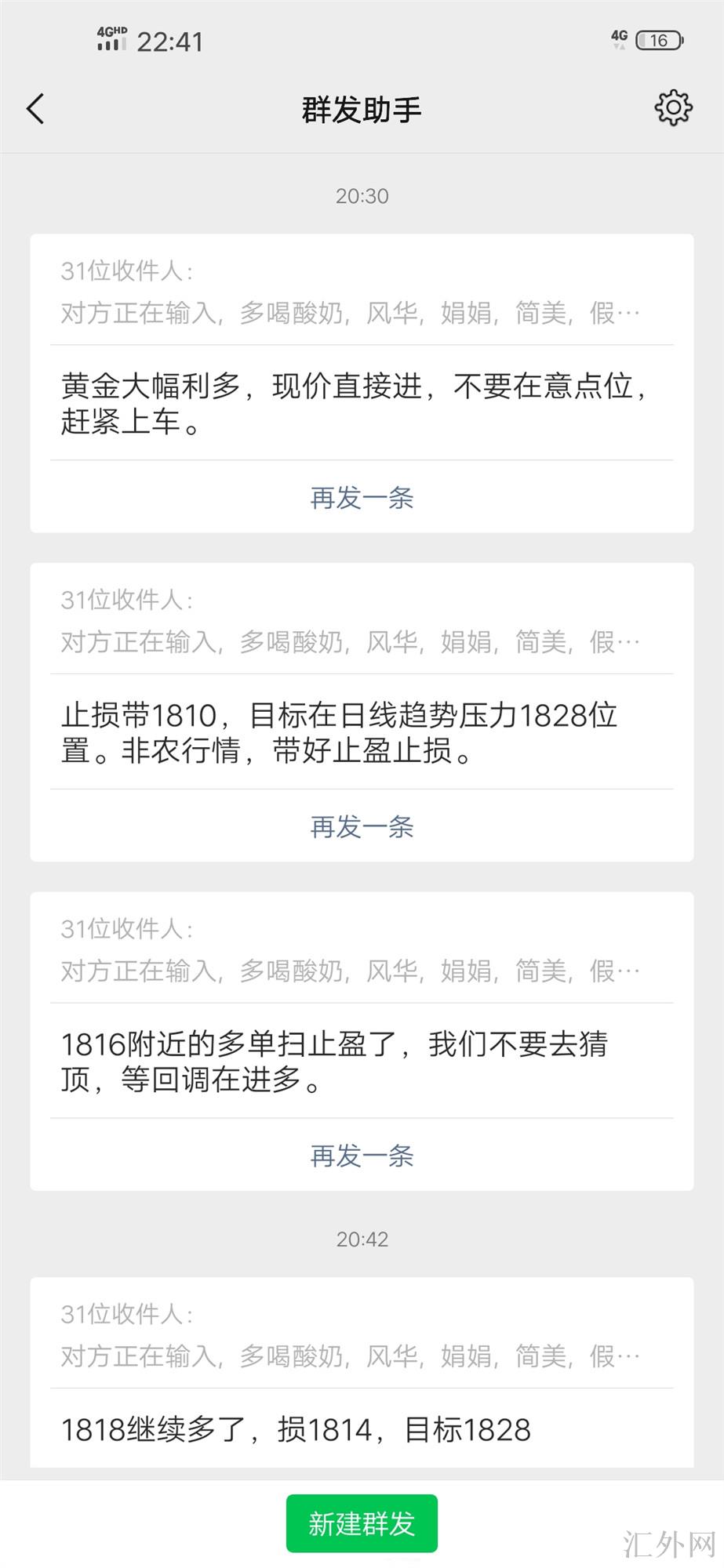The height and width of the screenshot is (1568, 724).
Task: Create a new broadcast with 新建群发
Action: (x=362, y=1523)
